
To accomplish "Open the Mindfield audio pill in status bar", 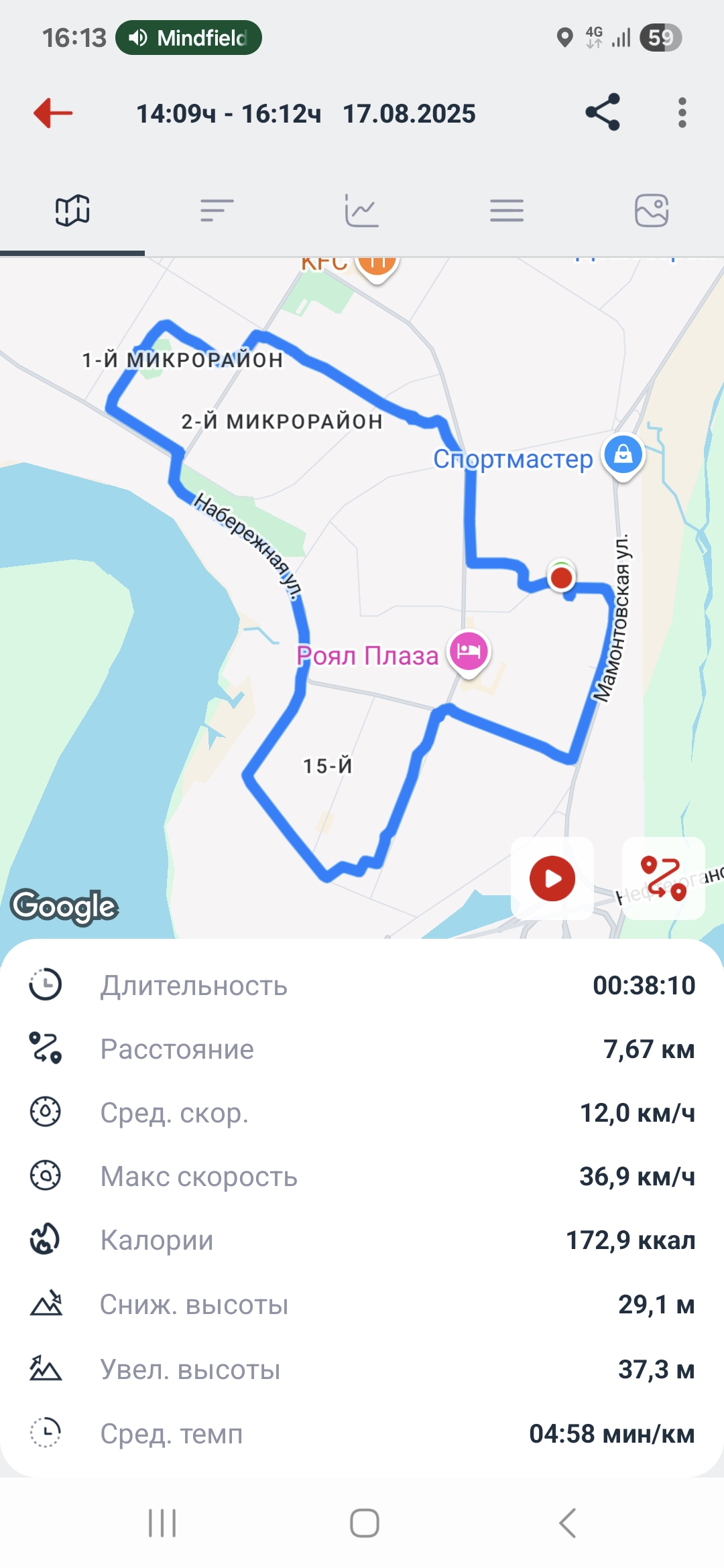I will (188, 38).
